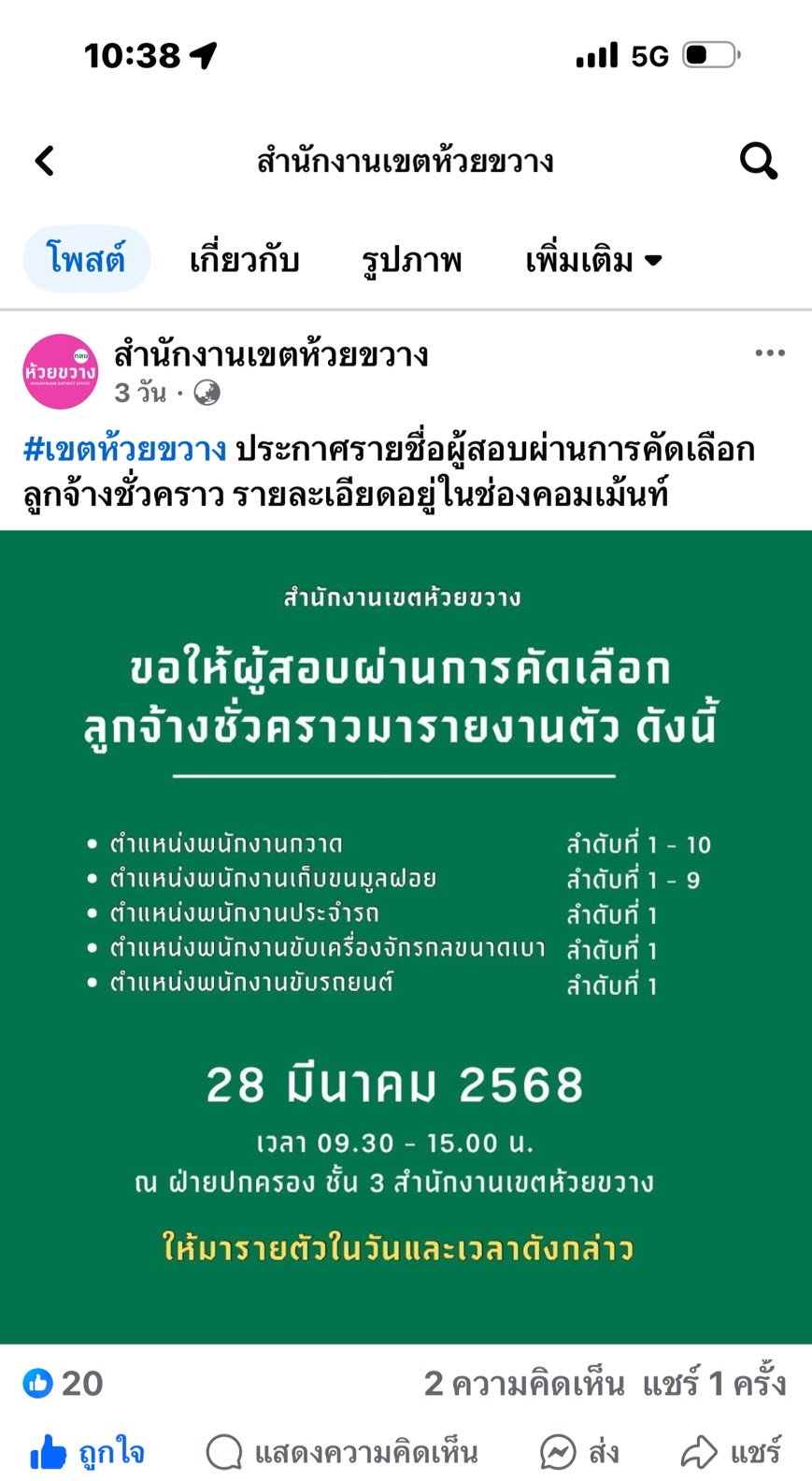Share the post with แชร์

tap(731, 1452)
